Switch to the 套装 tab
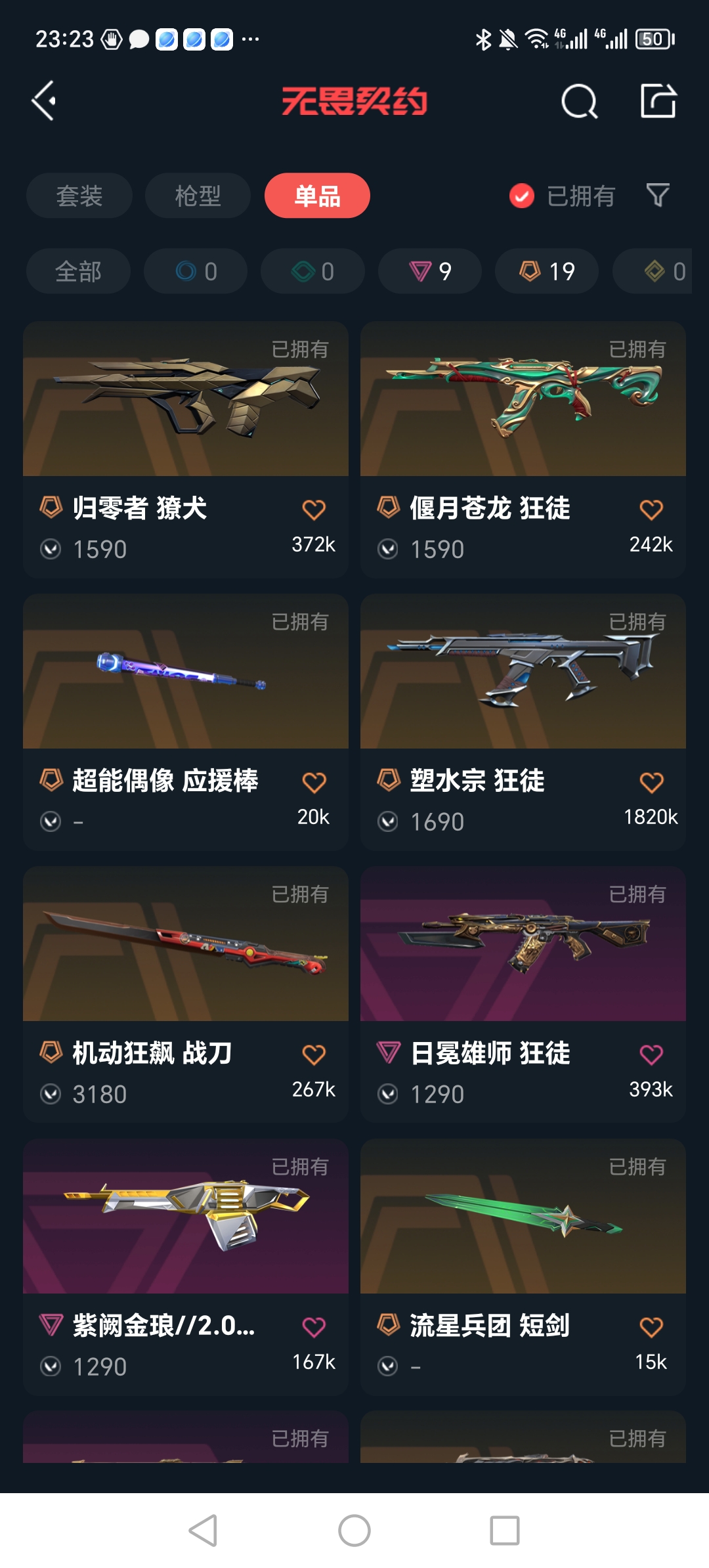 tap(79, 195)
